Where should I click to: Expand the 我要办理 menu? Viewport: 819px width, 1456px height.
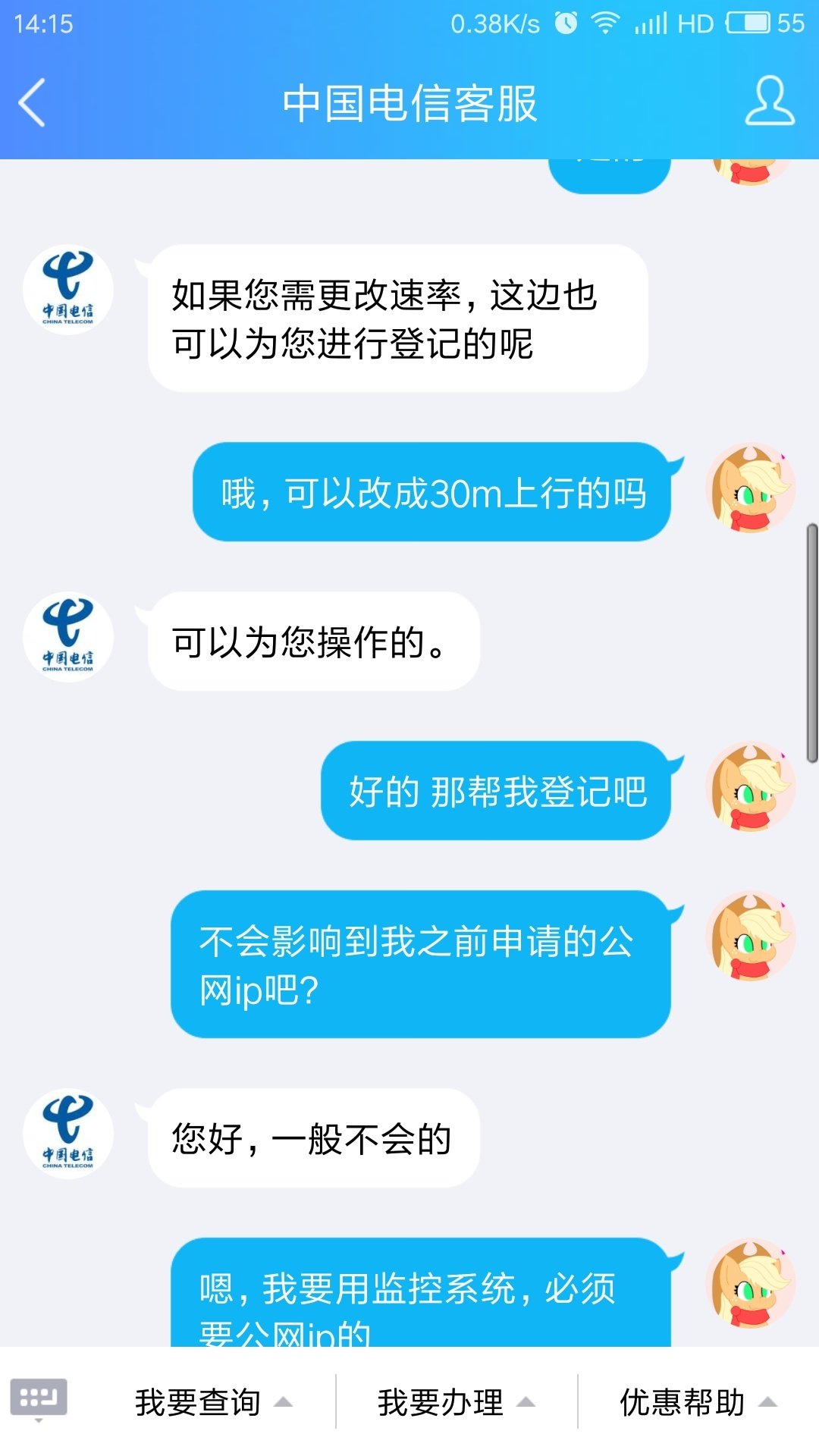point(456,1402)
